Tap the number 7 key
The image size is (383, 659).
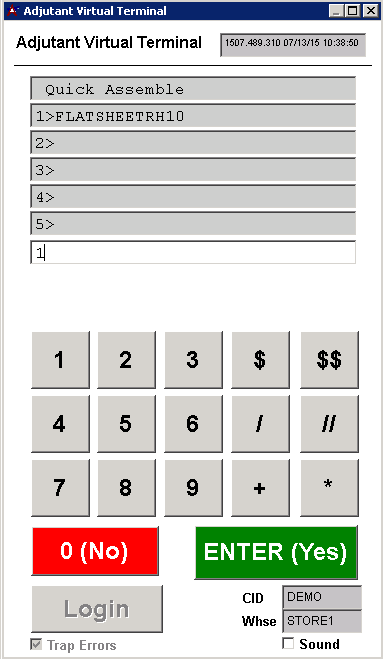[x=60, y=488]
